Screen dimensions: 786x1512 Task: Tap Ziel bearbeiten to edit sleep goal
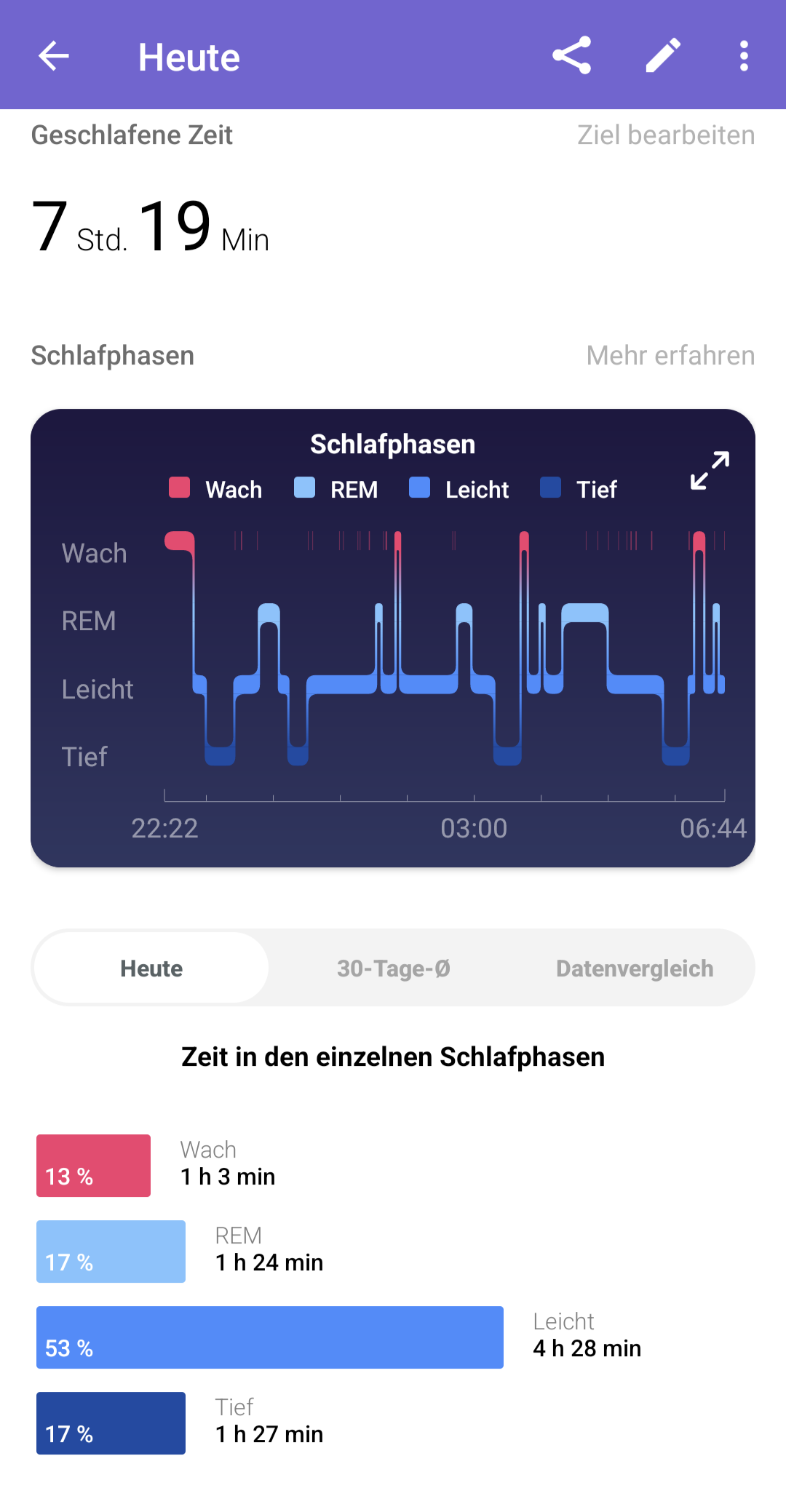[x=665, y=135]
